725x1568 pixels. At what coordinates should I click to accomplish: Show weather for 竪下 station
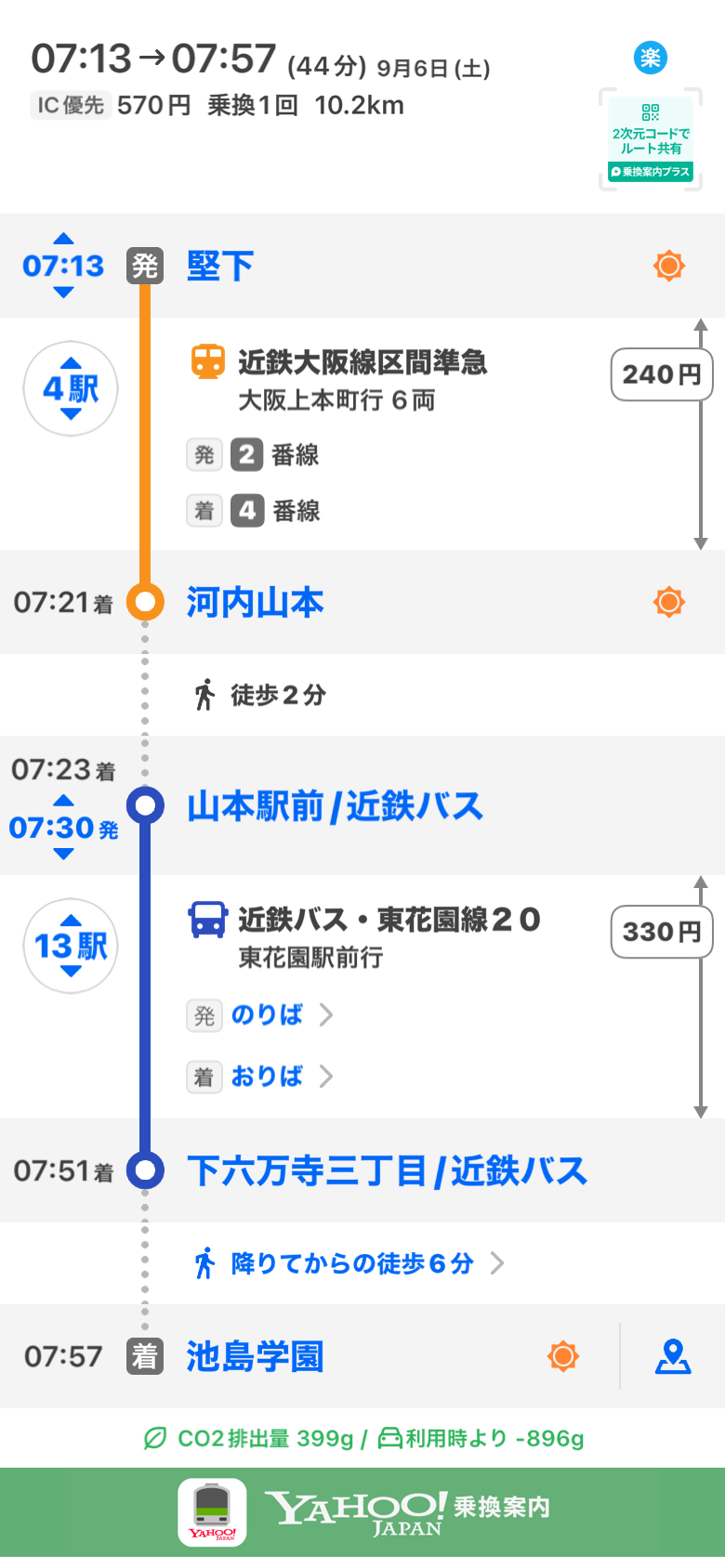[x=668, y=266]
